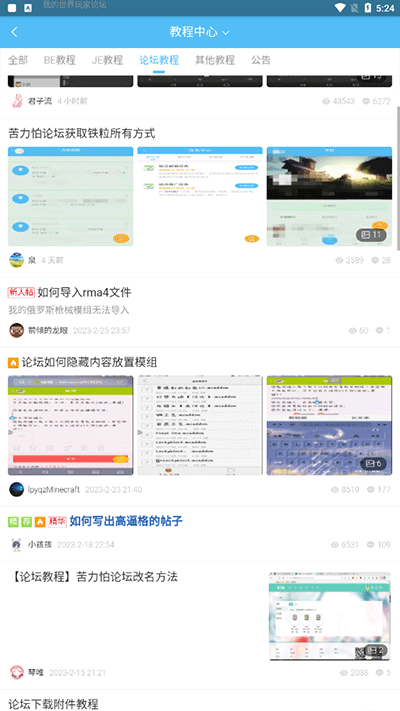Open post 论坛如何隐藏内容放置模组
The image size is (400, 711).
(x=89, y=362)
